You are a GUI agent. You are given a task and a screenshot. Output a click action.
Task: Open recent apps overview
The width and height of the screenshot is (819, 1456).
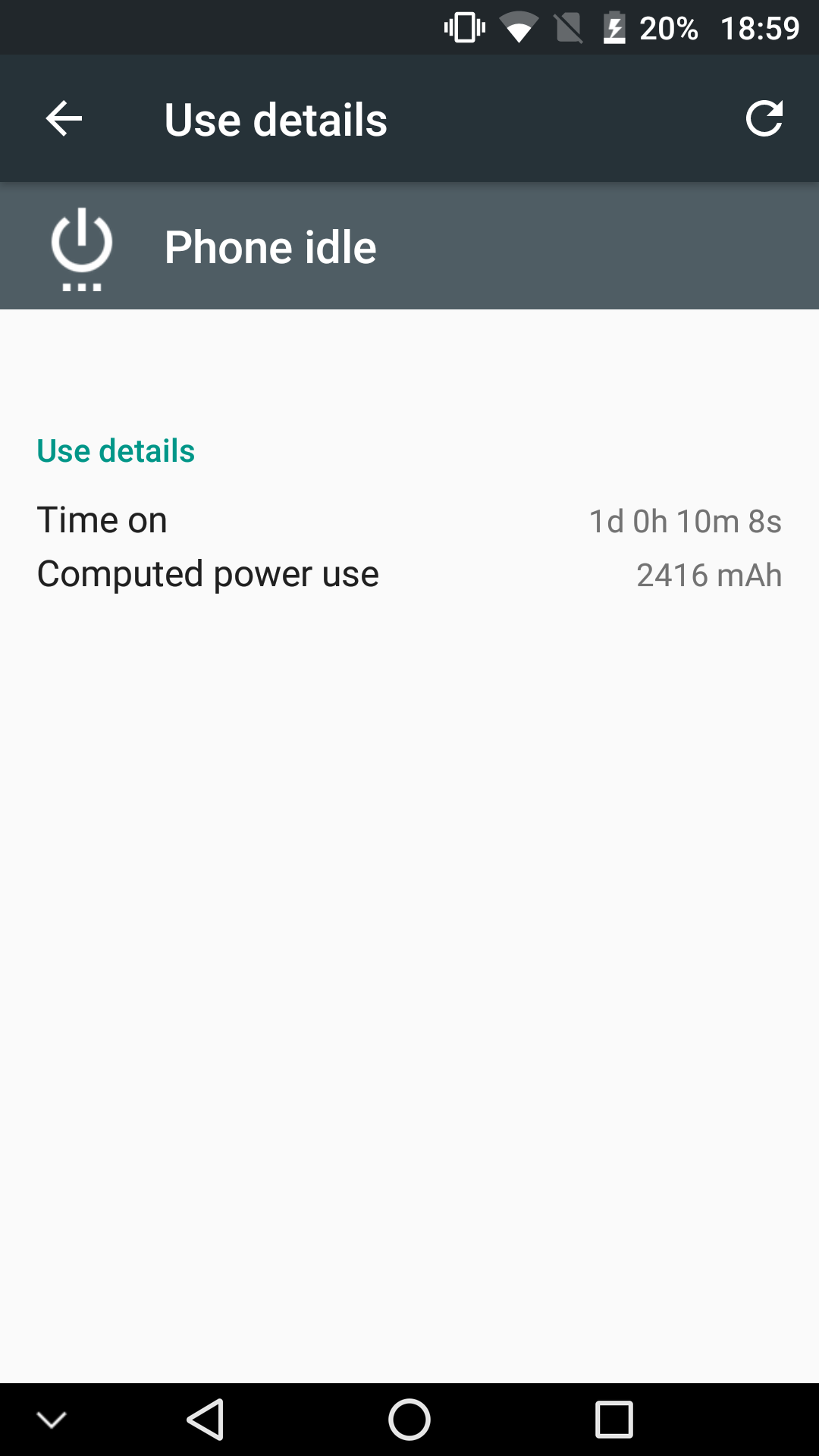pos(614,1419)
